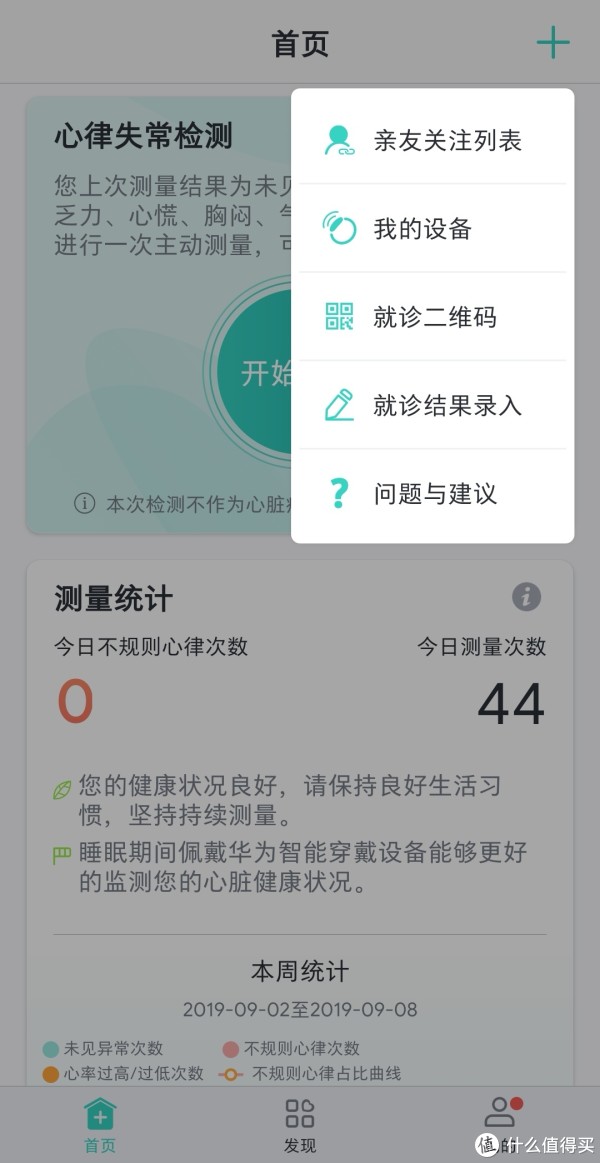Switch to the 发现 tab

300,1124
